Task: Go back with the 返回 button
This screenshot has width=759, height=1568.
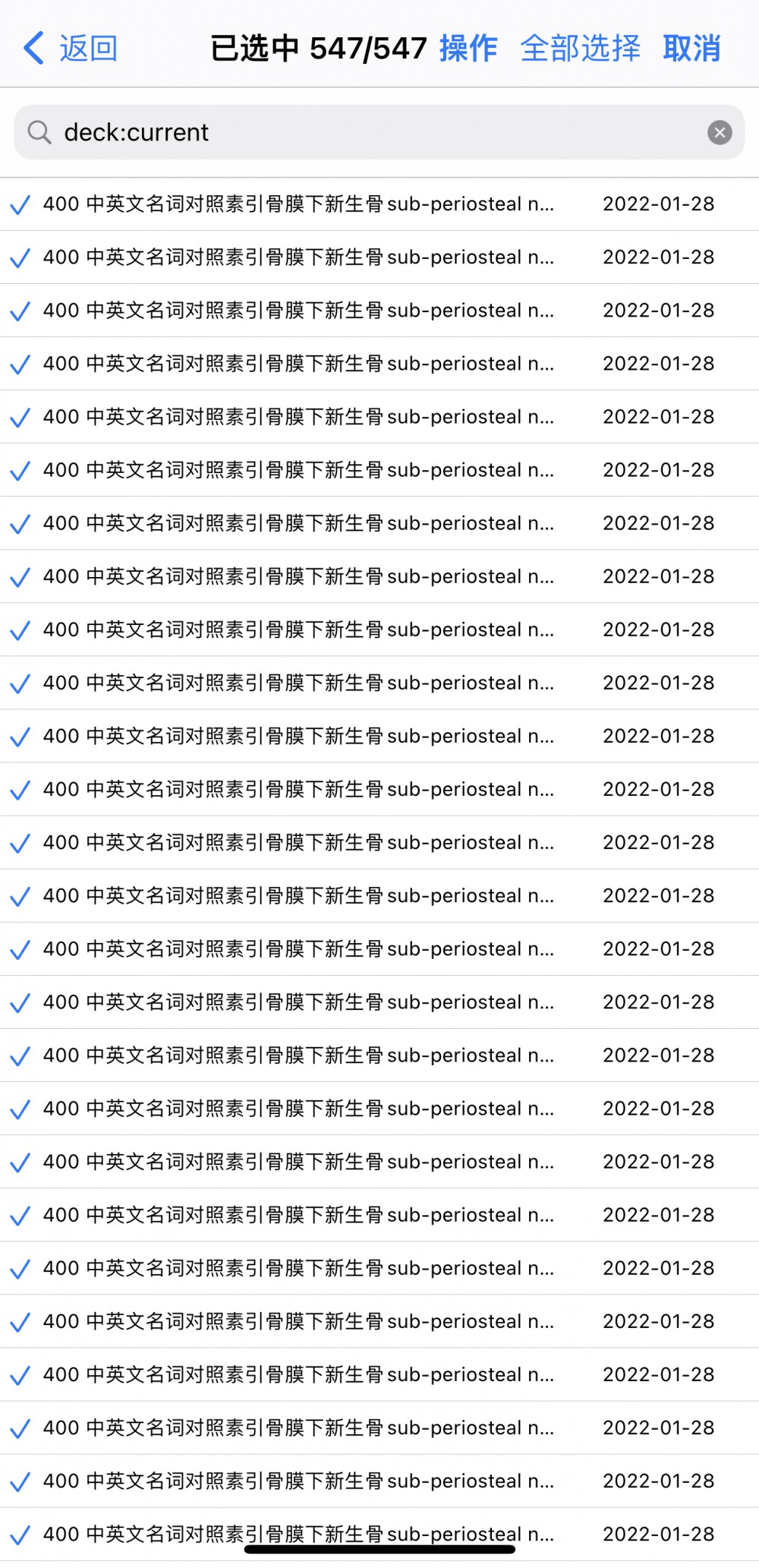Action: (70, 49)
